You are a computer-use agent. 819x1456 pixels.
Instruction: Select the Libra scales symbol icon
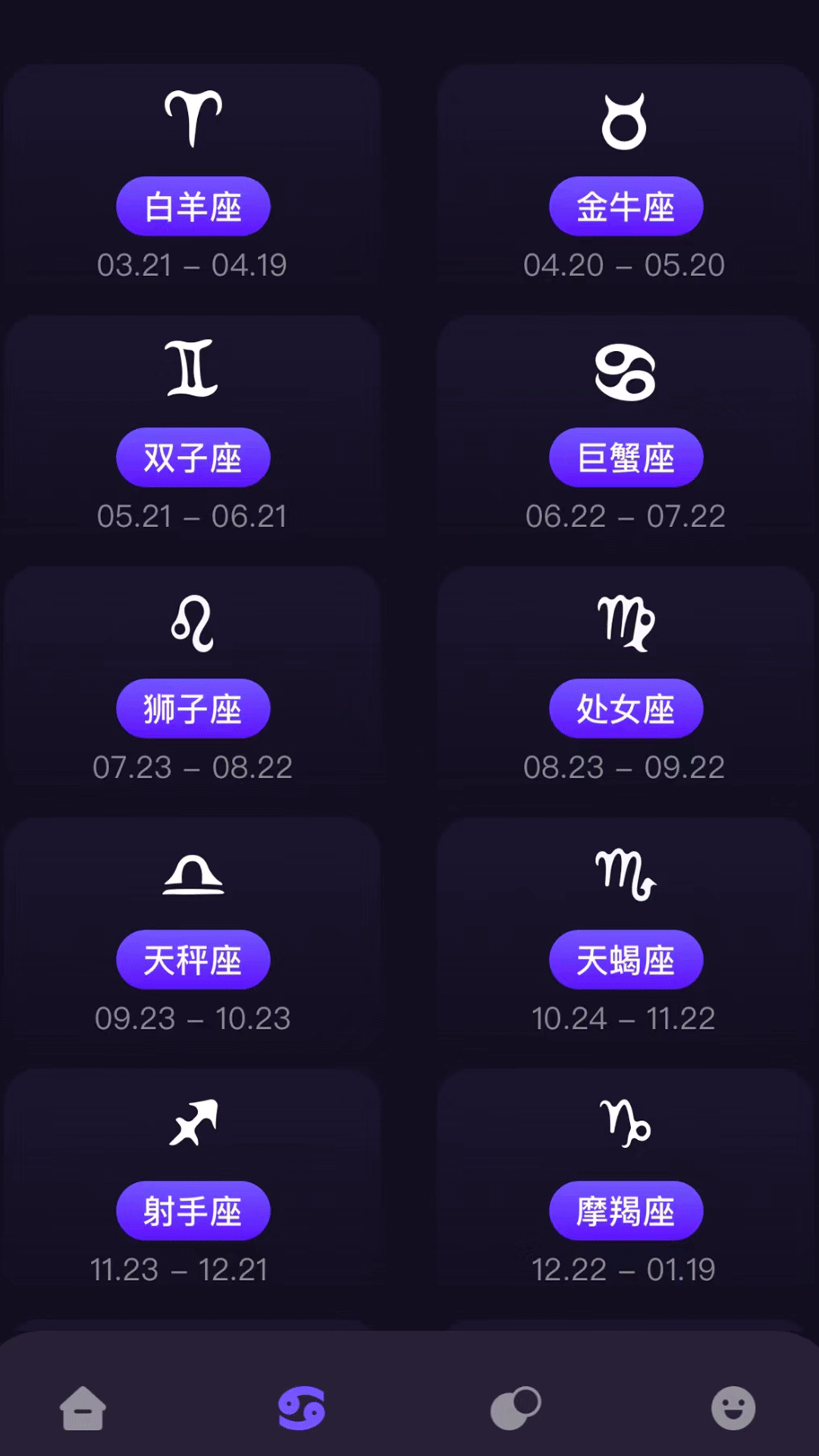[193, 876]
